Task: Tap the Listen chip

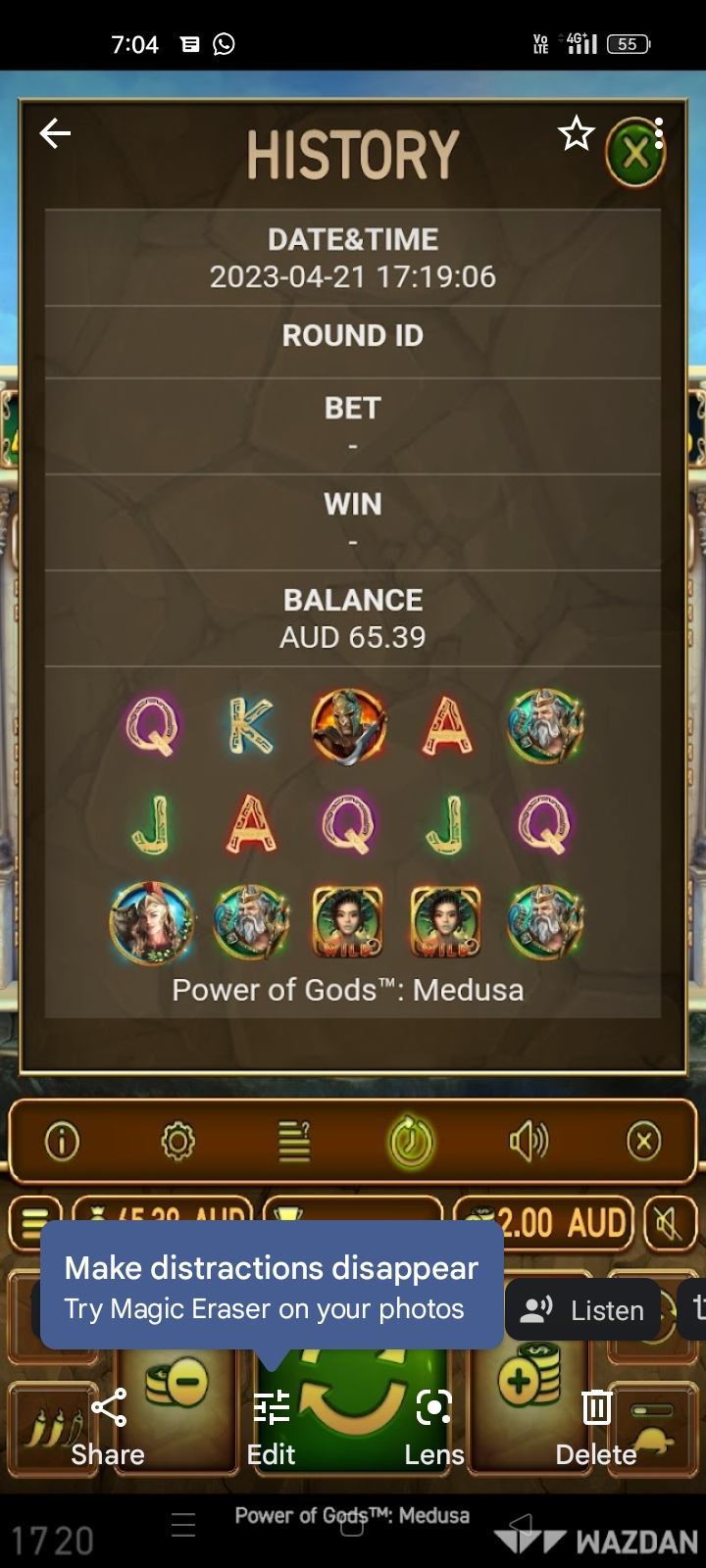Action: point(582,1310)
